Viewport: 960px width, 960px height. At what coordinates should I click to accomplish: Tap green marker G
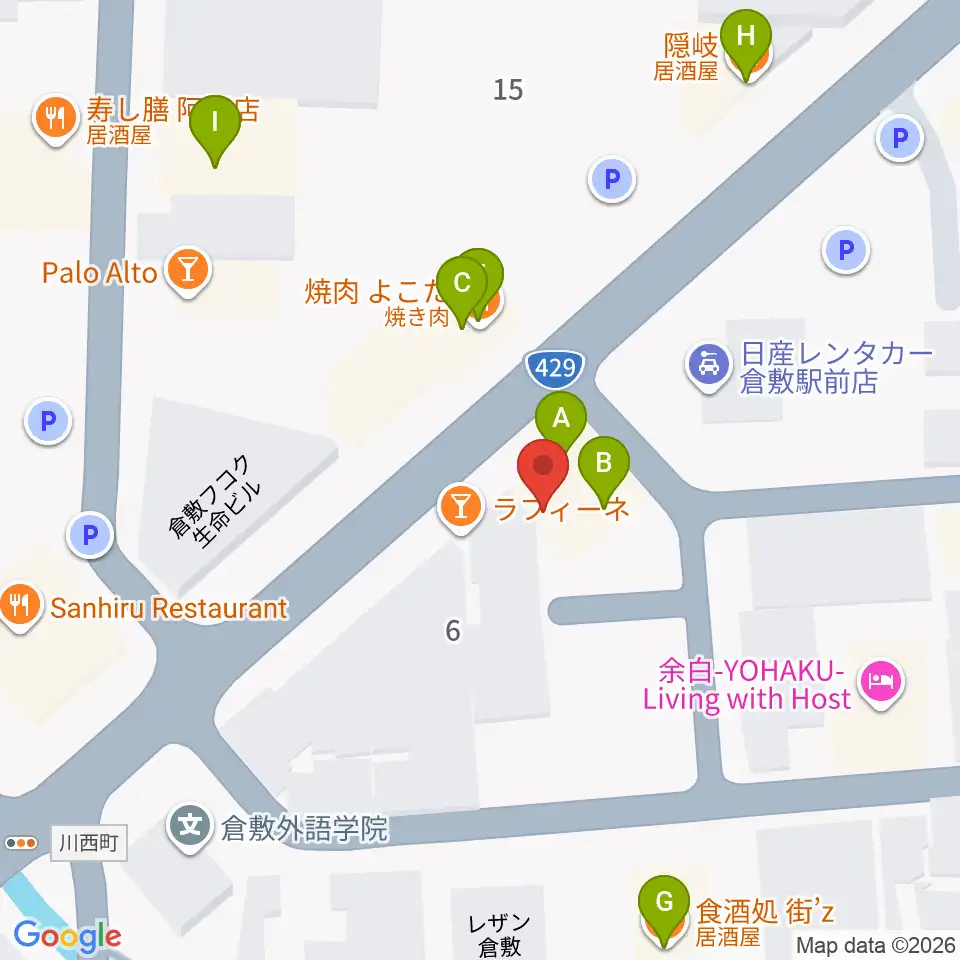(x=664, y=902)
